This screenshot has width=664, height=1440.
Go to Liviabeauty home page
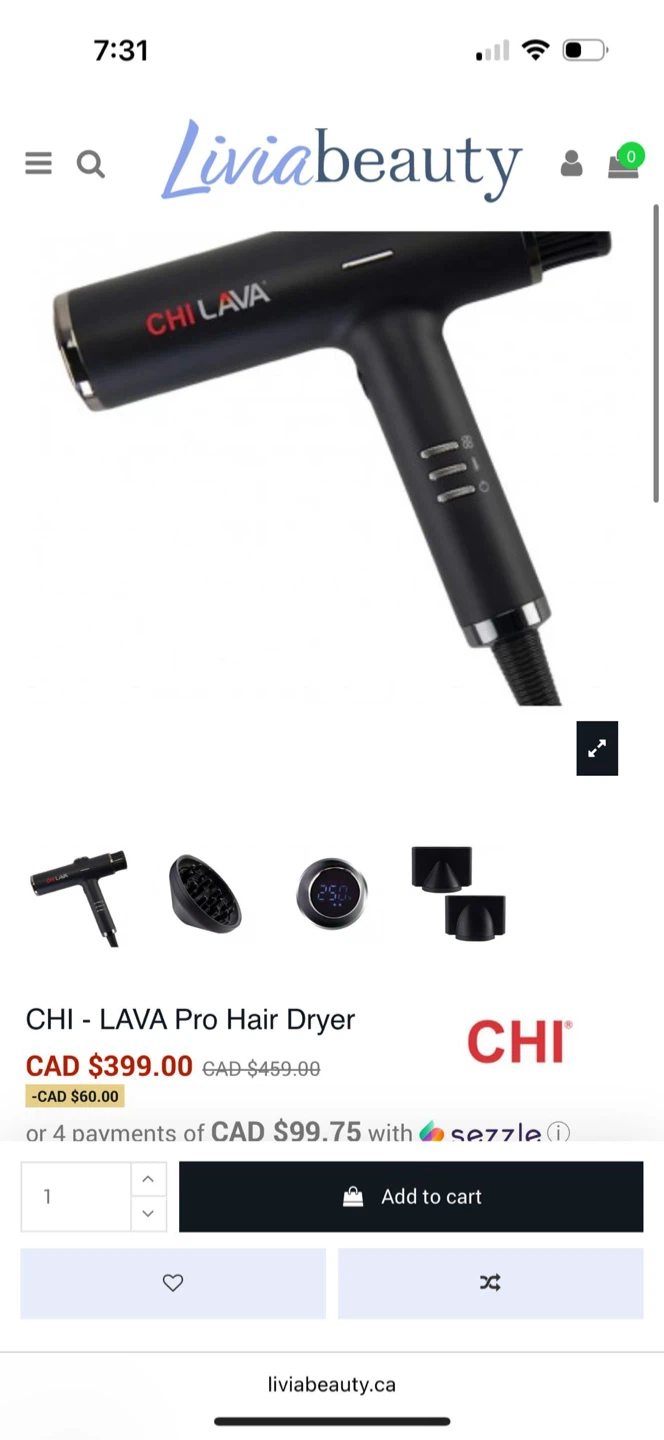[340, 160]
